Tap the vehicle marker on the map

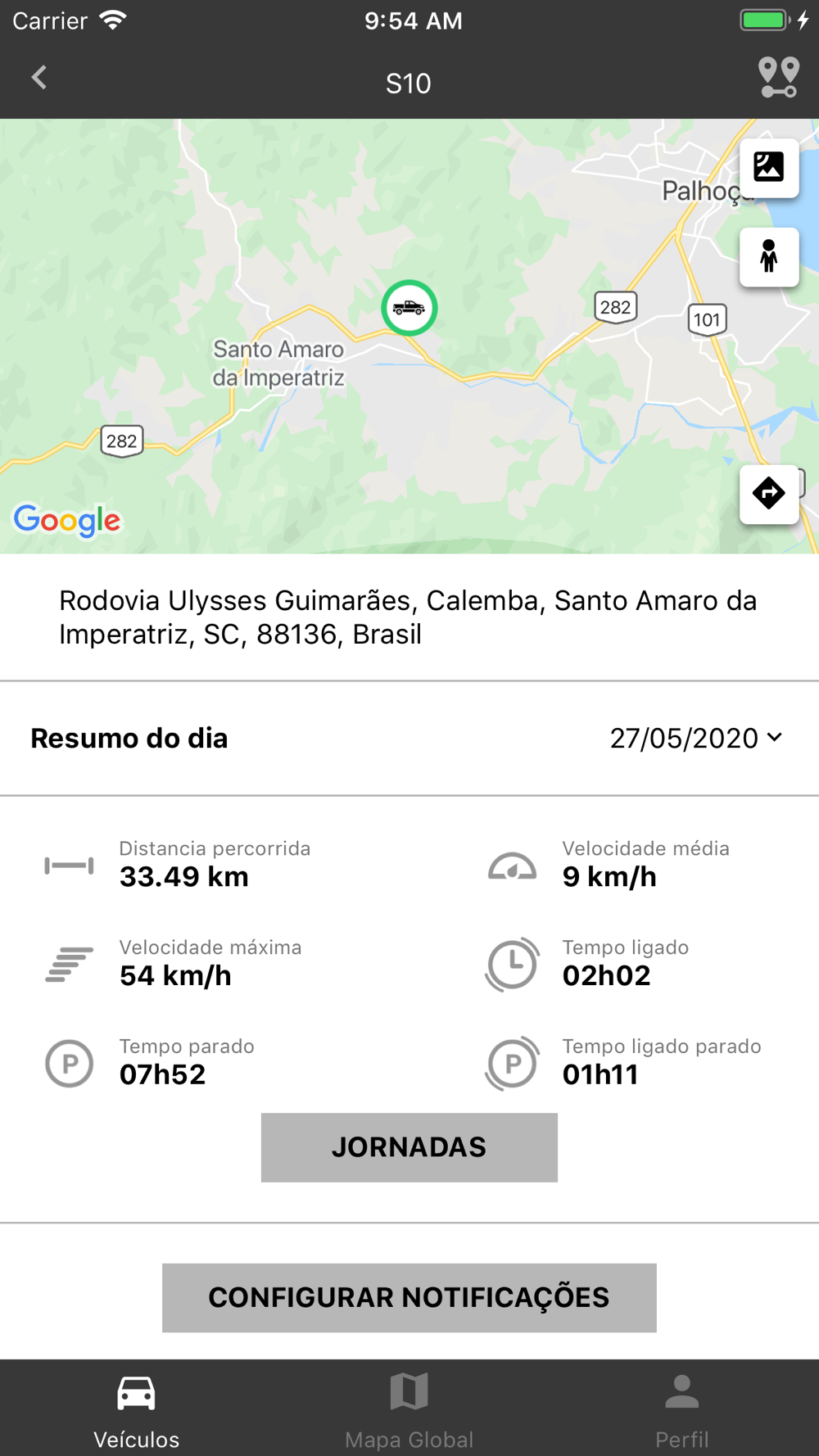pos(409,308)
